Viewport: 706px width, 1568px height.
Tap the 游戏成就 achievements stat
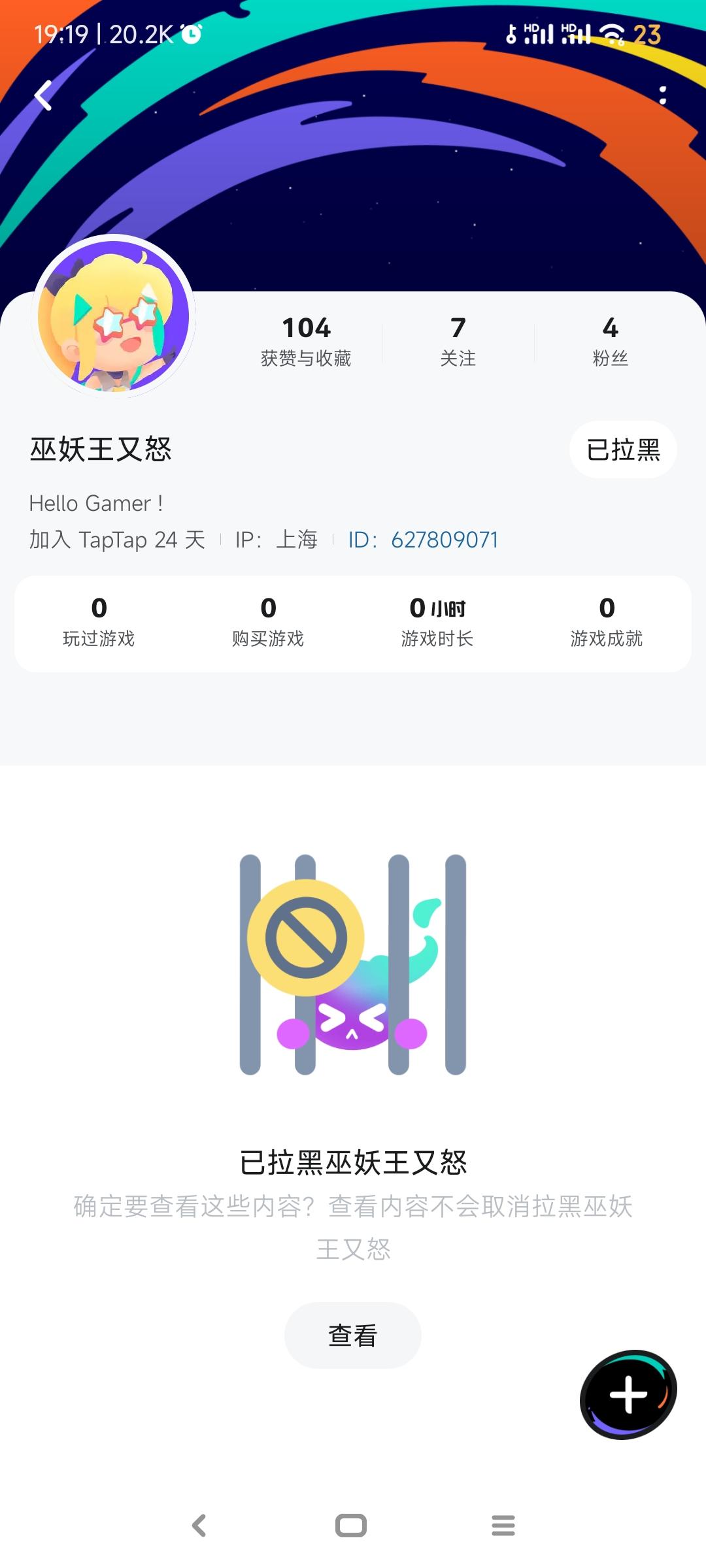pyautogui.click(x=606, y=621)
